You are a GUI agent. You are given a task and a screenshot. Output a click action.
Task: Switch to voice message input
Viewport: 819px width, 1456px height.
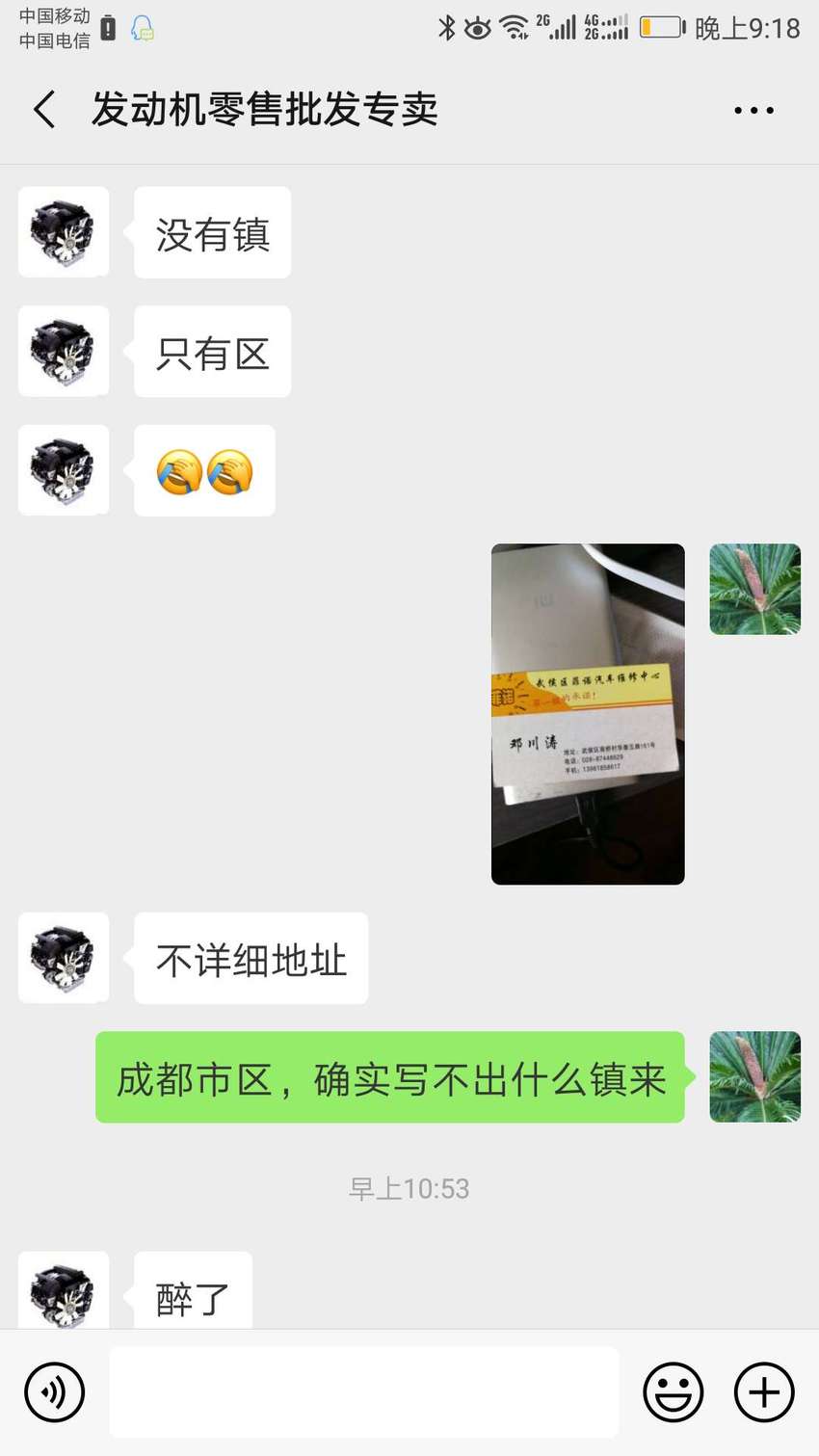tap(55, 1392)
